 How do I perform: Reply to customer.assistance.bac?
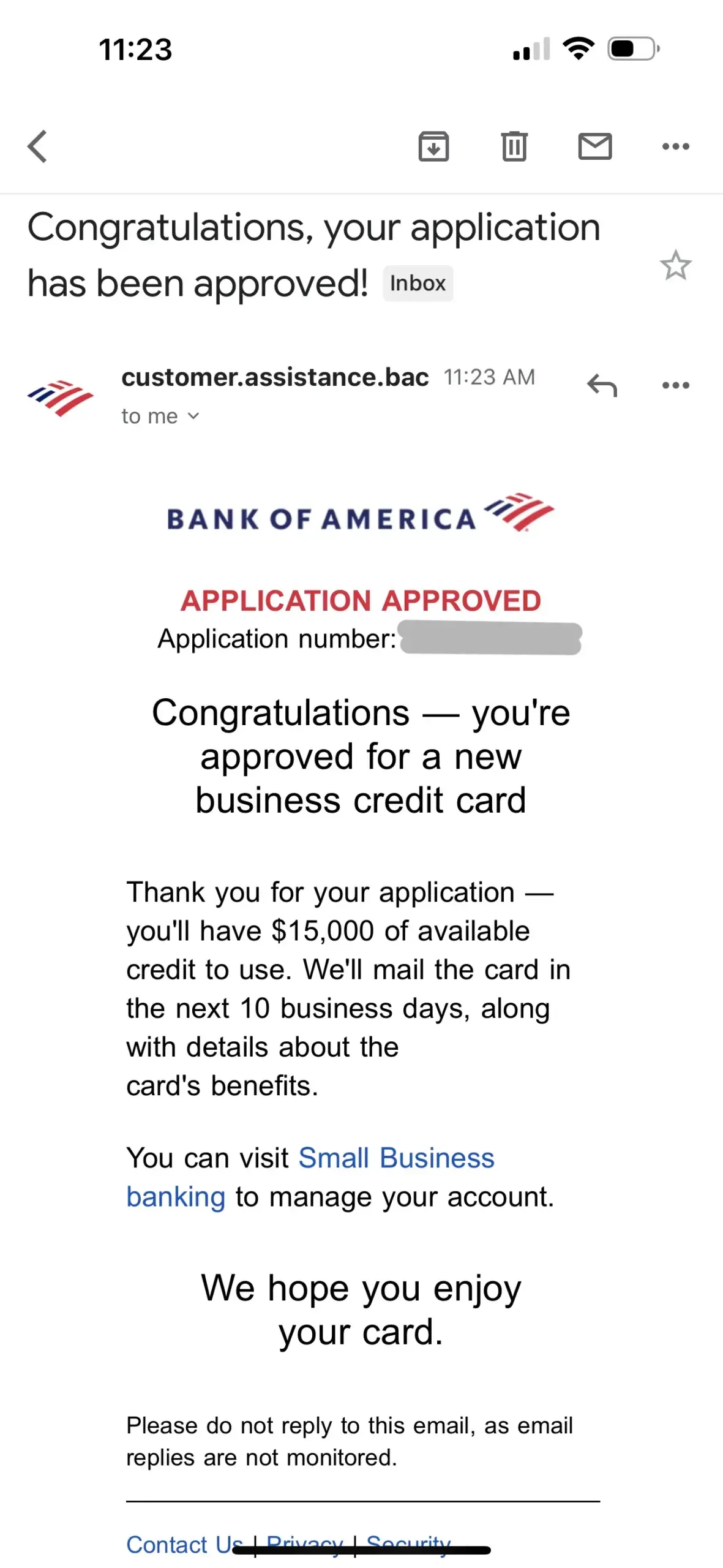tap(602, 385)
